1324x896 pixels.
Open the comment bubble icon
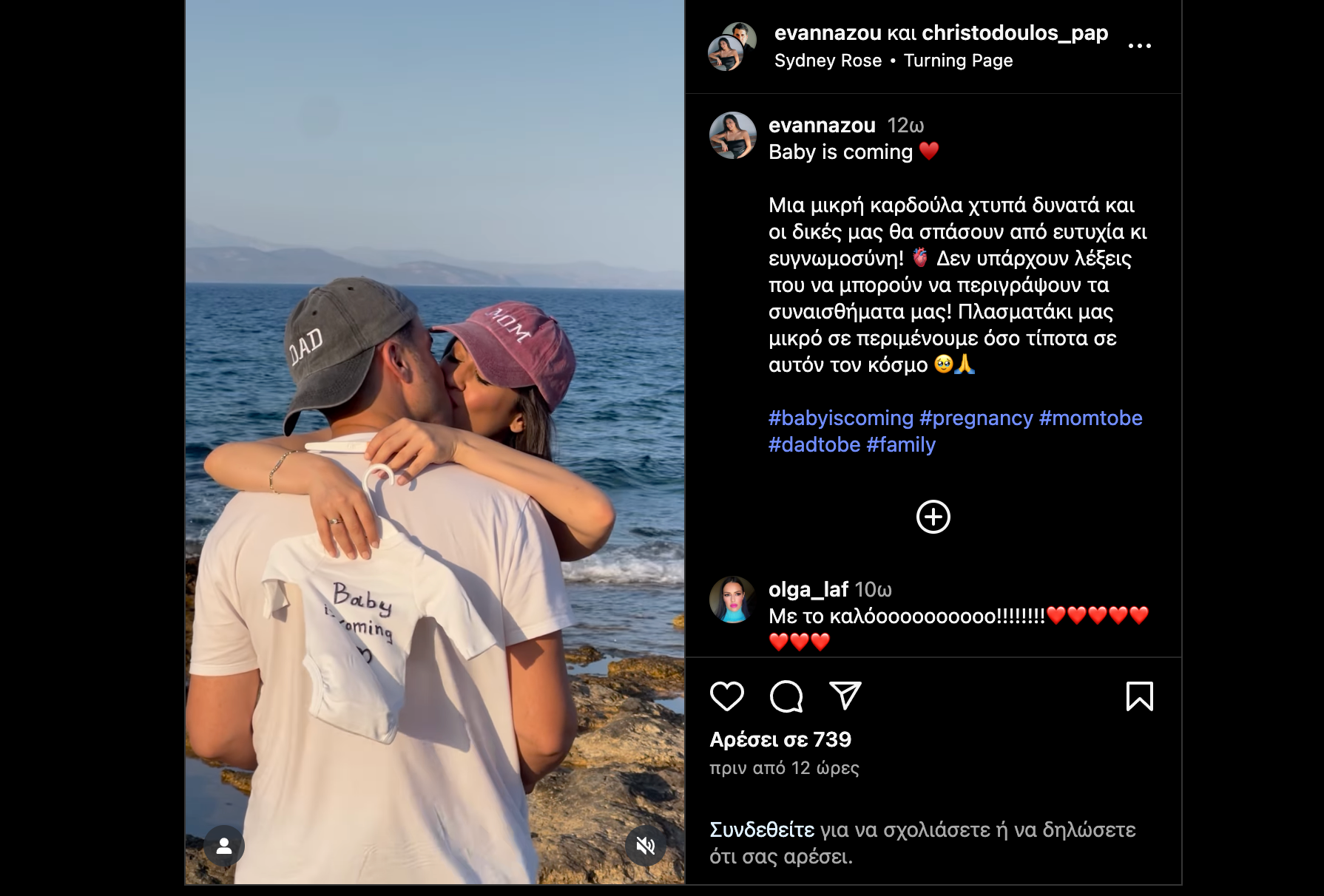click(x=786, y=696)
